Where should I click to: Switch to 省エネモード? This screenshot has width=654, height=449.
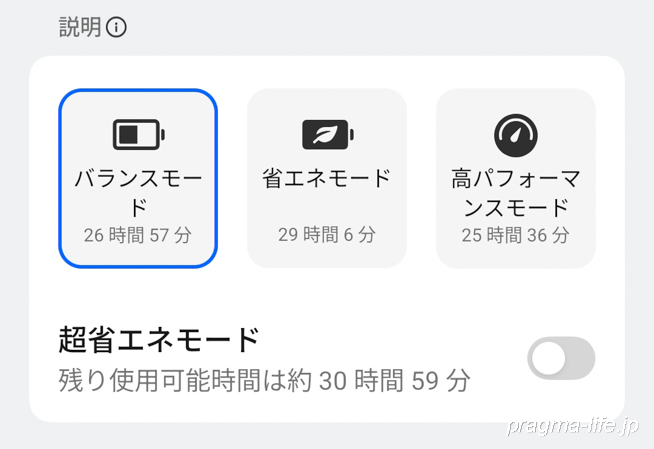[327, 178]
